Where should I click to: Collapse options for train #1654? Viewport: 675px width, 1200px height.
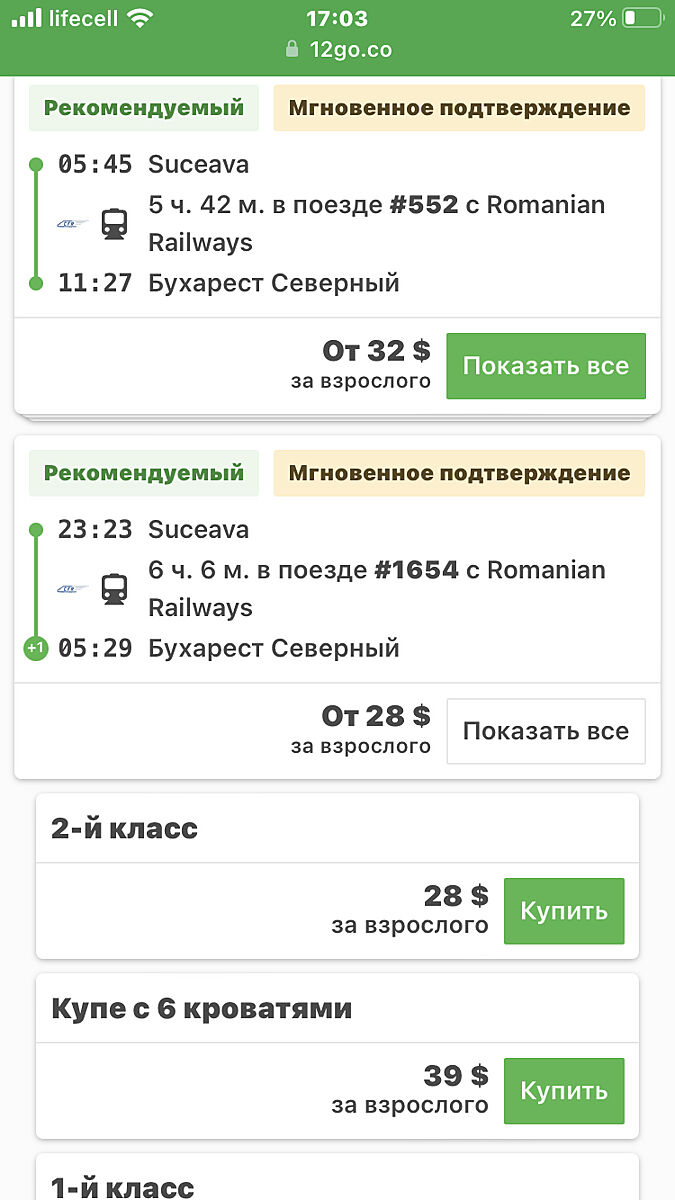545,731
